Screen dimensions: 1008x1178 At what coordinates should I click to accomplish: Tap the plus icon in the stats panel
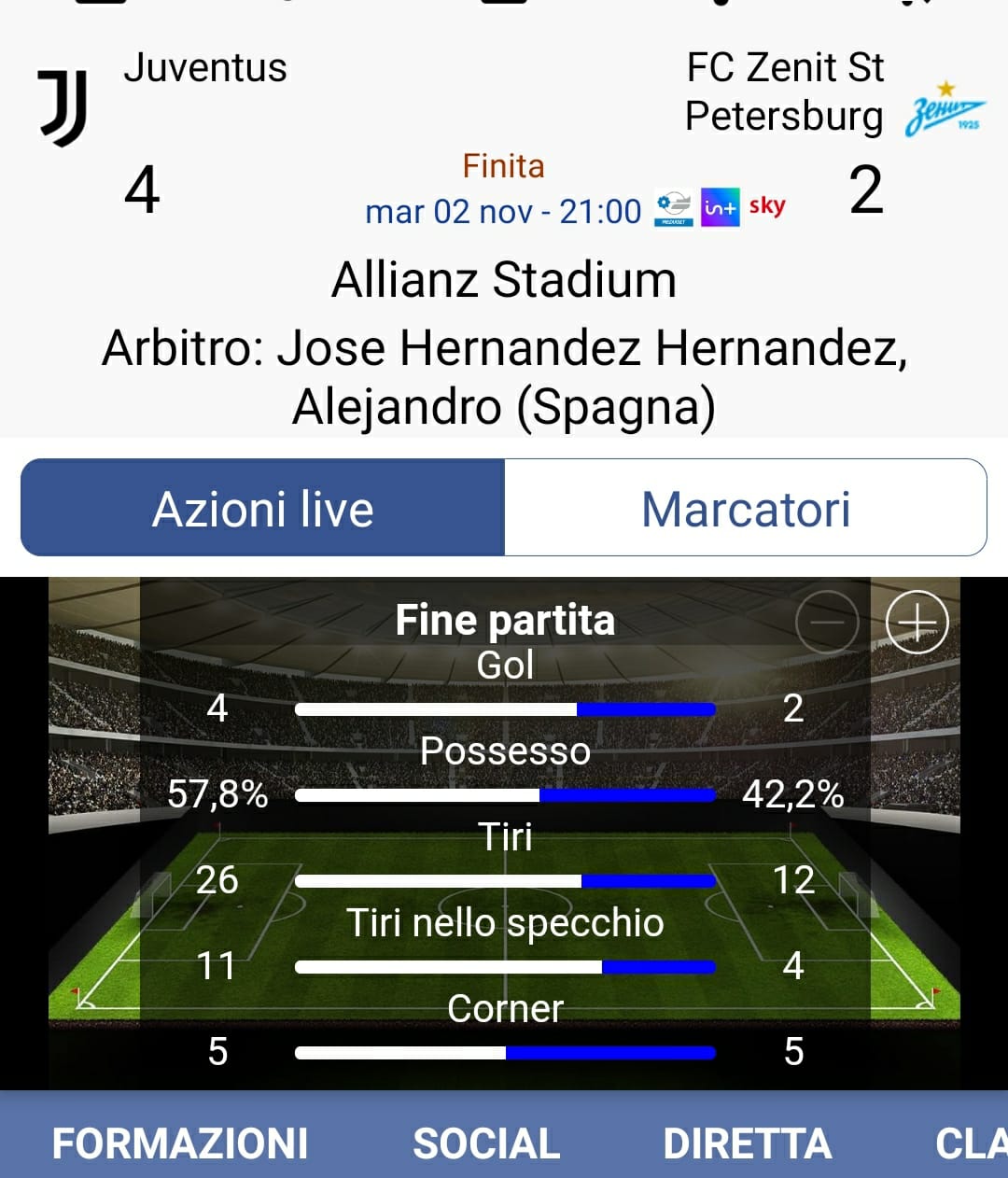click(917, 623)
